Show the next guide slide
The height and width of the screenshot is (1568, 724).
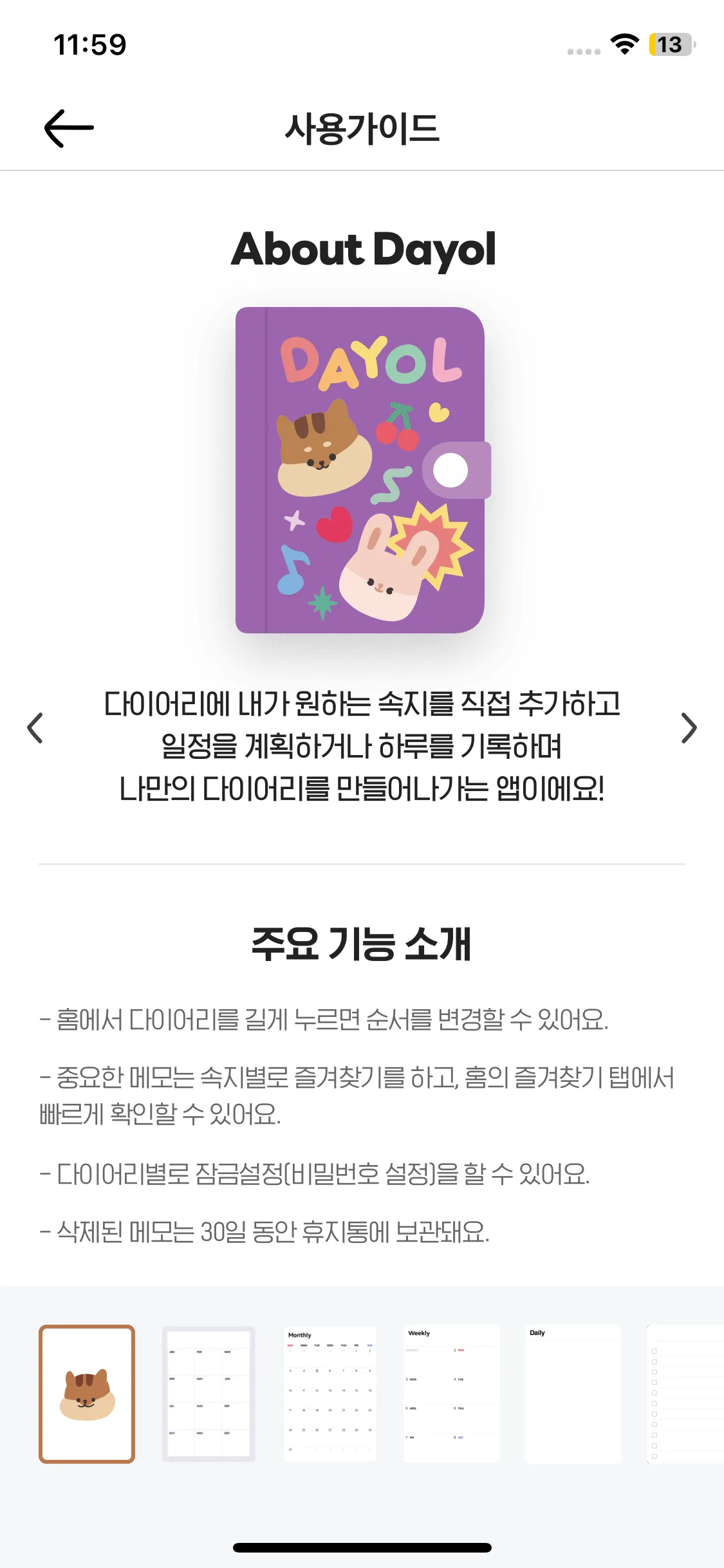pyautogui.click(x=689, y=728)
